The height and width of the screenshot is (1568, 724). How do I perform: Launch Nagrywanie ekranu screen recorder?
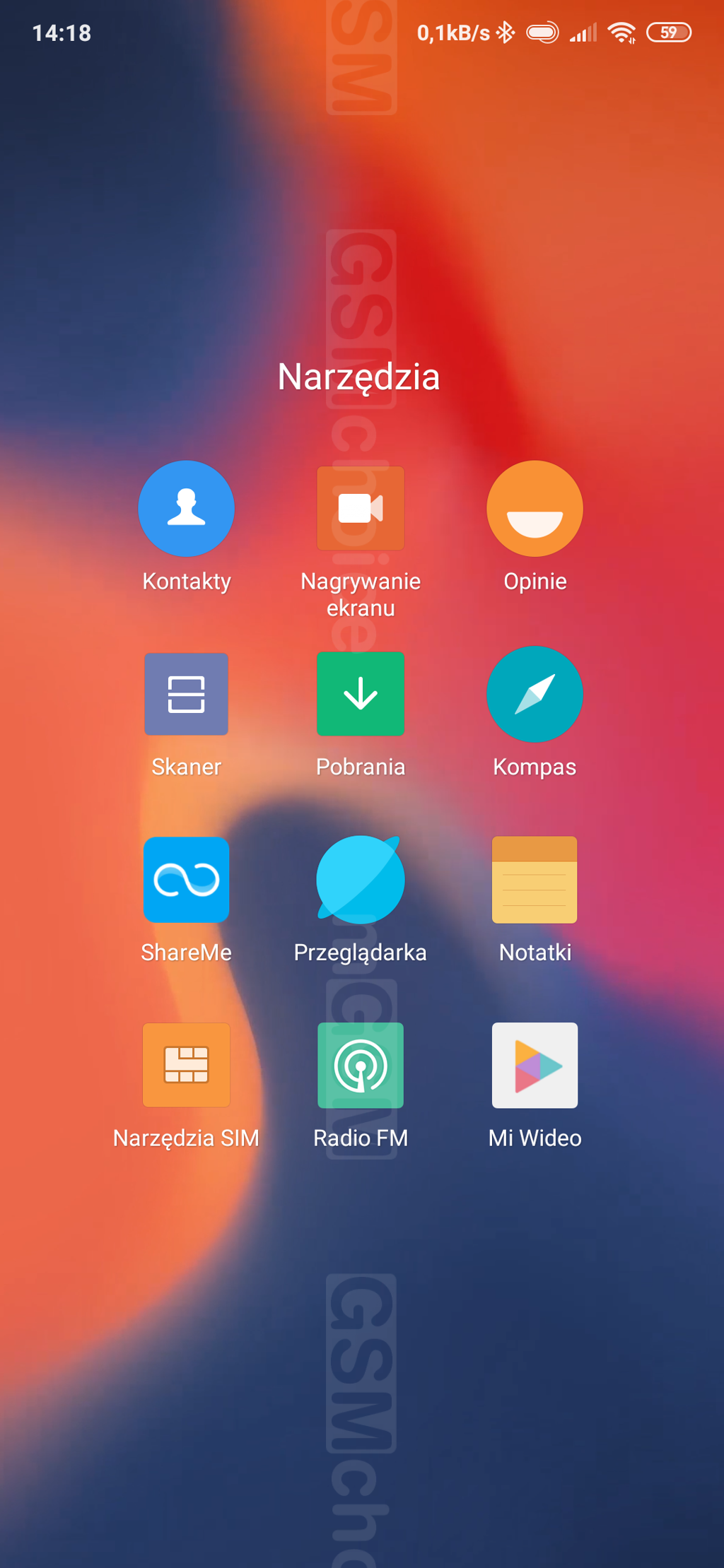click(361, 509)
